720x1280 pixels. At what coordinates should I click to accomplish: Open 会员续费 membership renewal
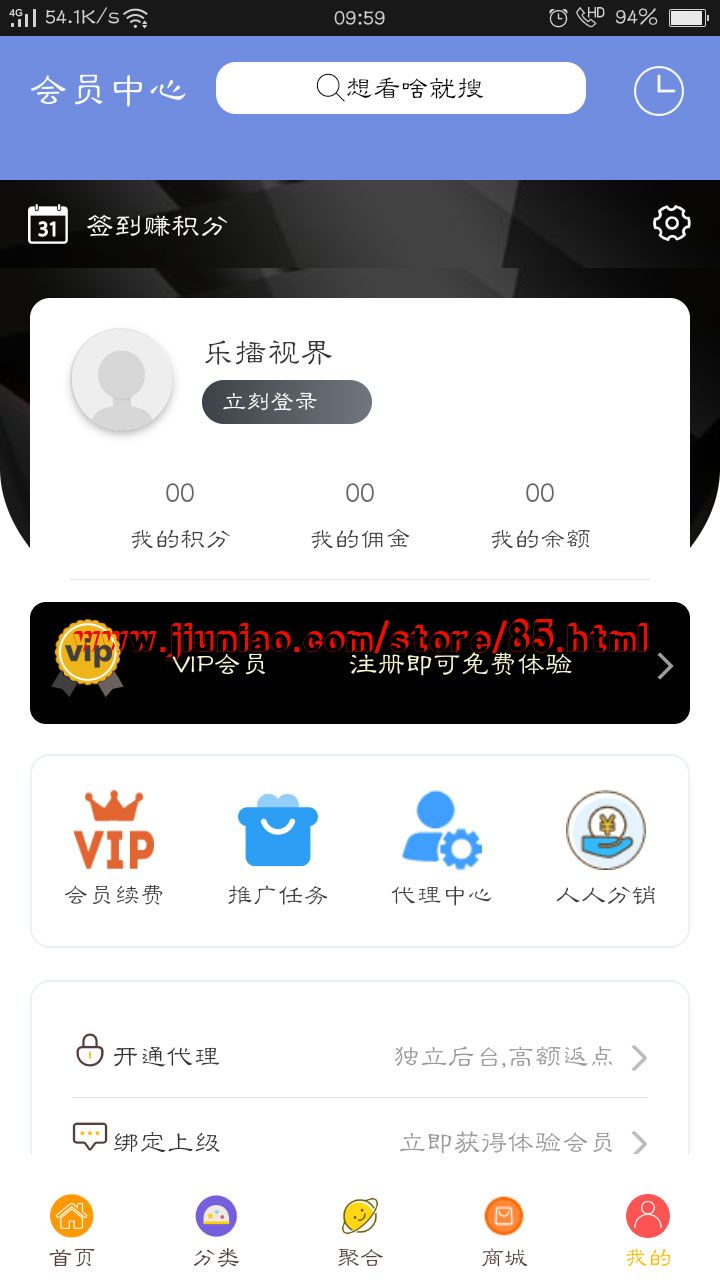coord(114,848)
